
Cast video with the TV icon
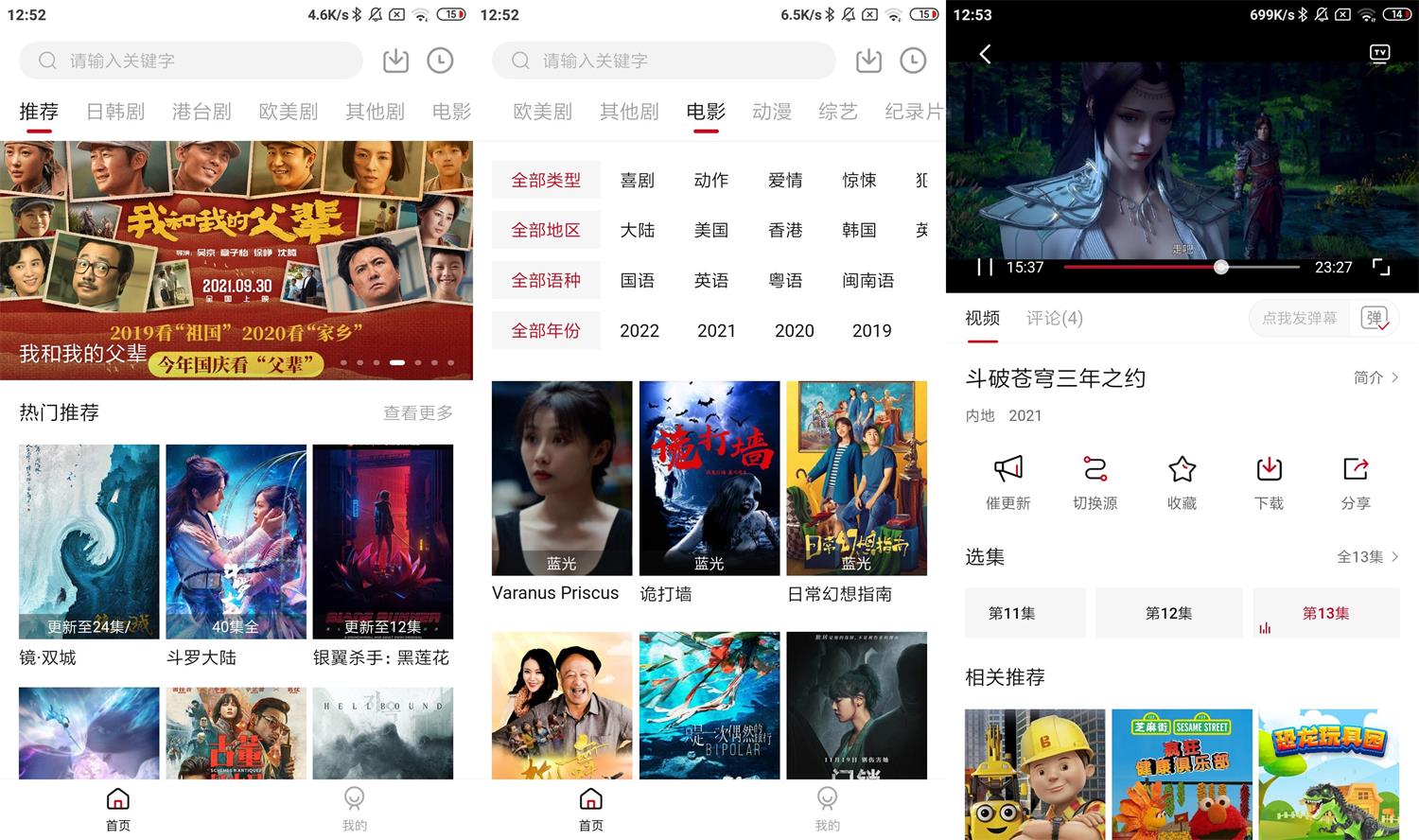[1379, 53]
